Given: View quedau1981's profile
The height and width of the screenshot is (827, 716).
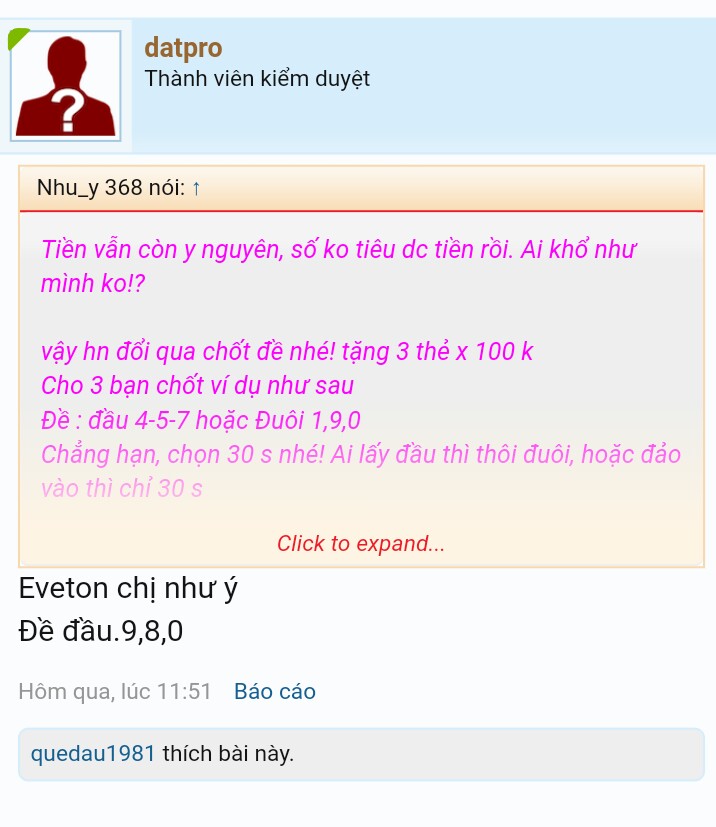Looking at the screenshot, I should click(93, 753).
